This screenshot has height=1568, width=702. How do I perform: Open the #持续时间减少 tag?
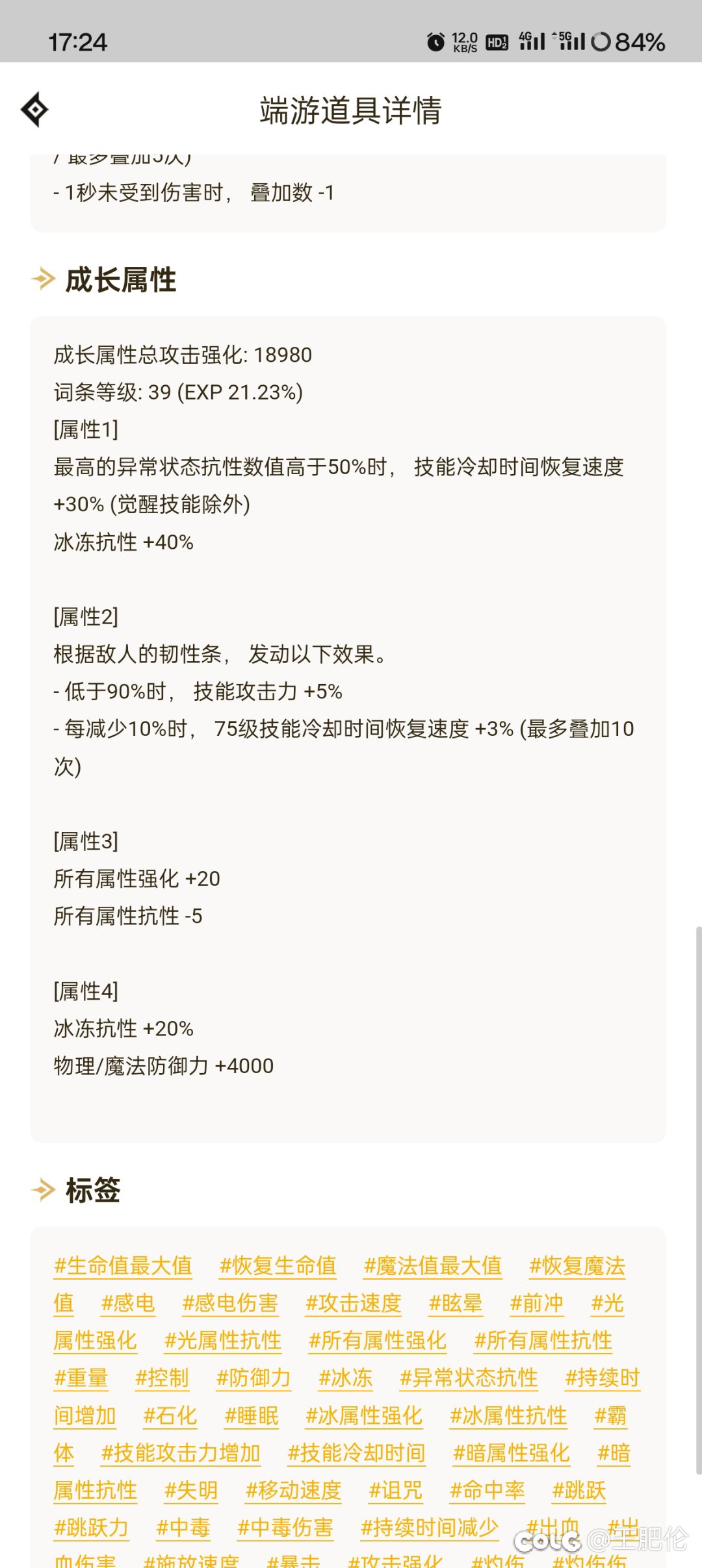[x=430, y=1528]
